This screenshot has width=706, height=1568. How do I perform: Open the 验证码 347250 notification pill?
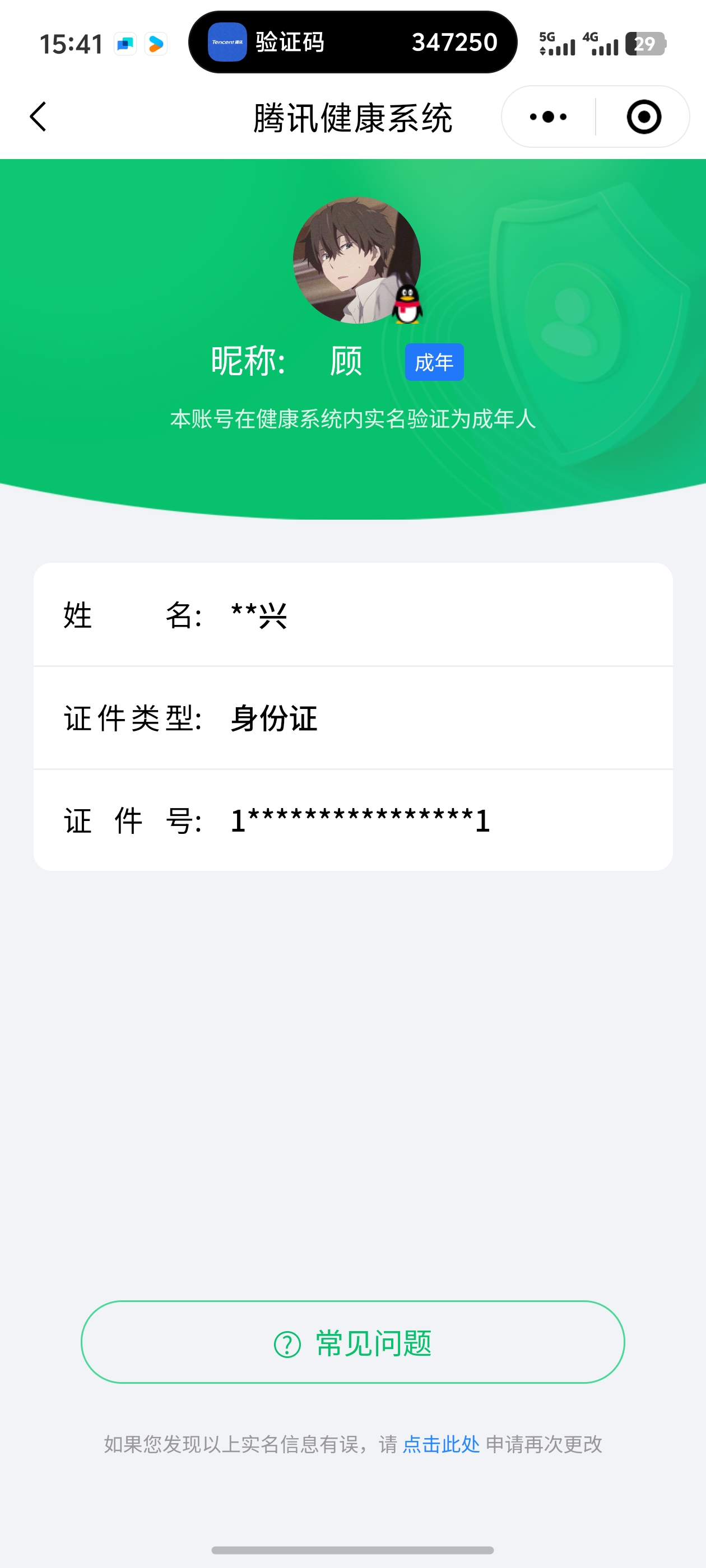tap(352, 43)
